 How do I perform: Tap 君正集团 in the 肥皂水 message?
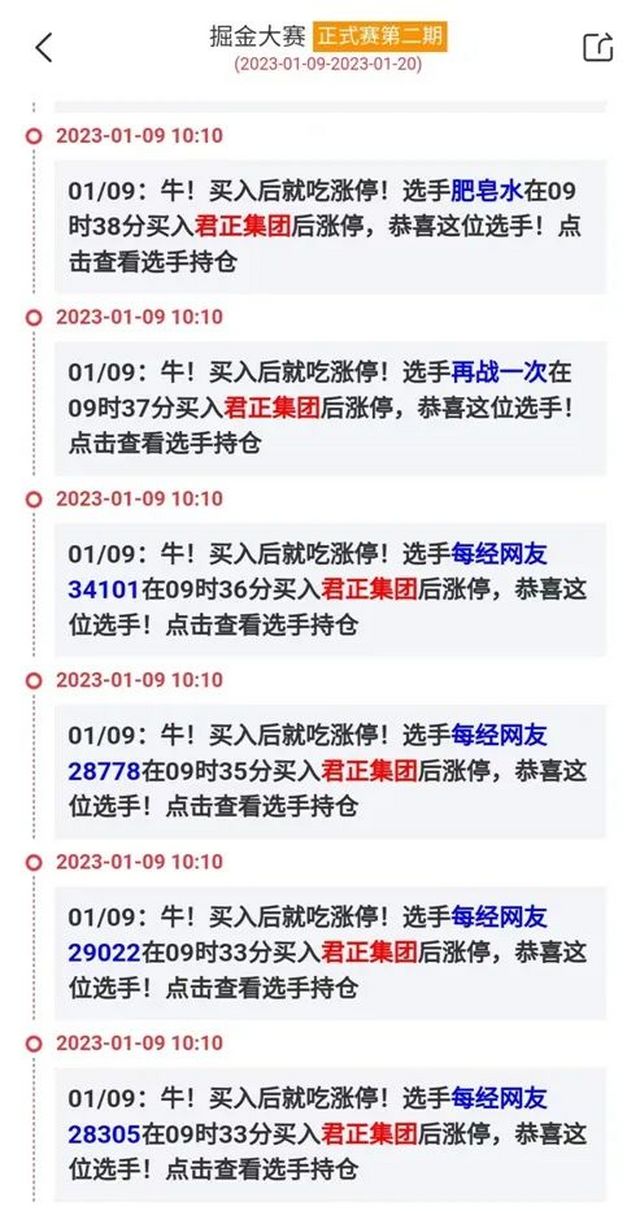(x=242, y=226)
